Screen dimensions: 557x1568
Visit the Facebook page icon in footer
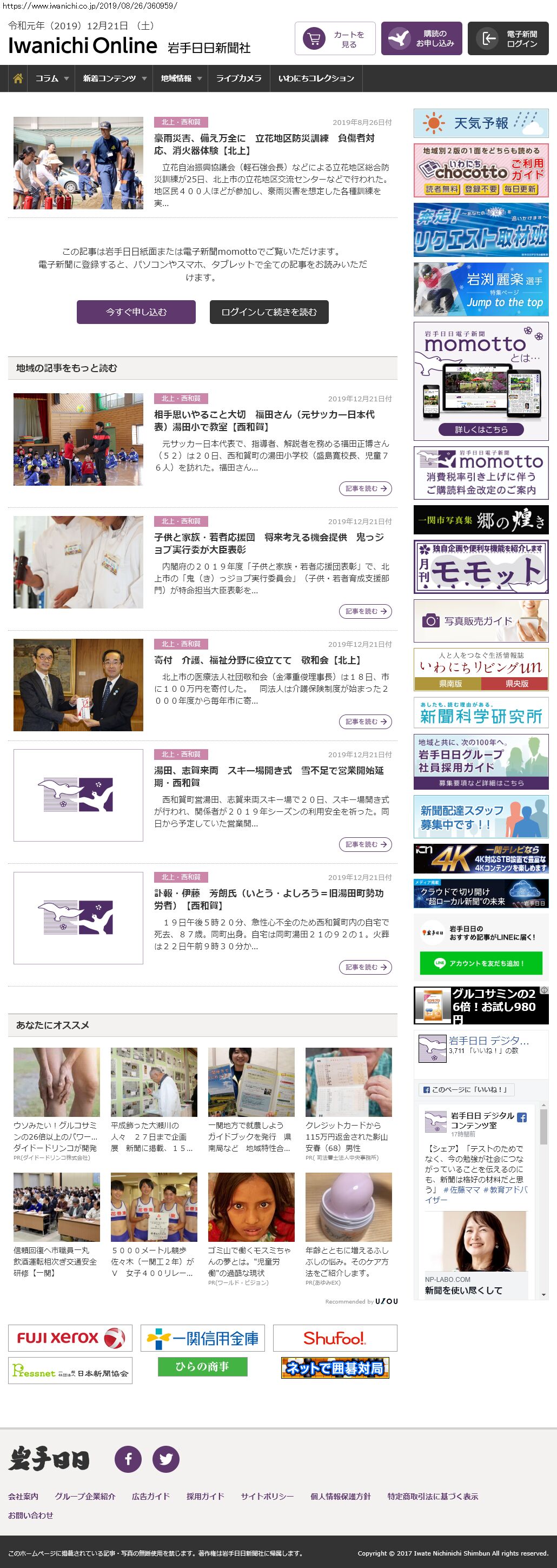click(129, 1458)
